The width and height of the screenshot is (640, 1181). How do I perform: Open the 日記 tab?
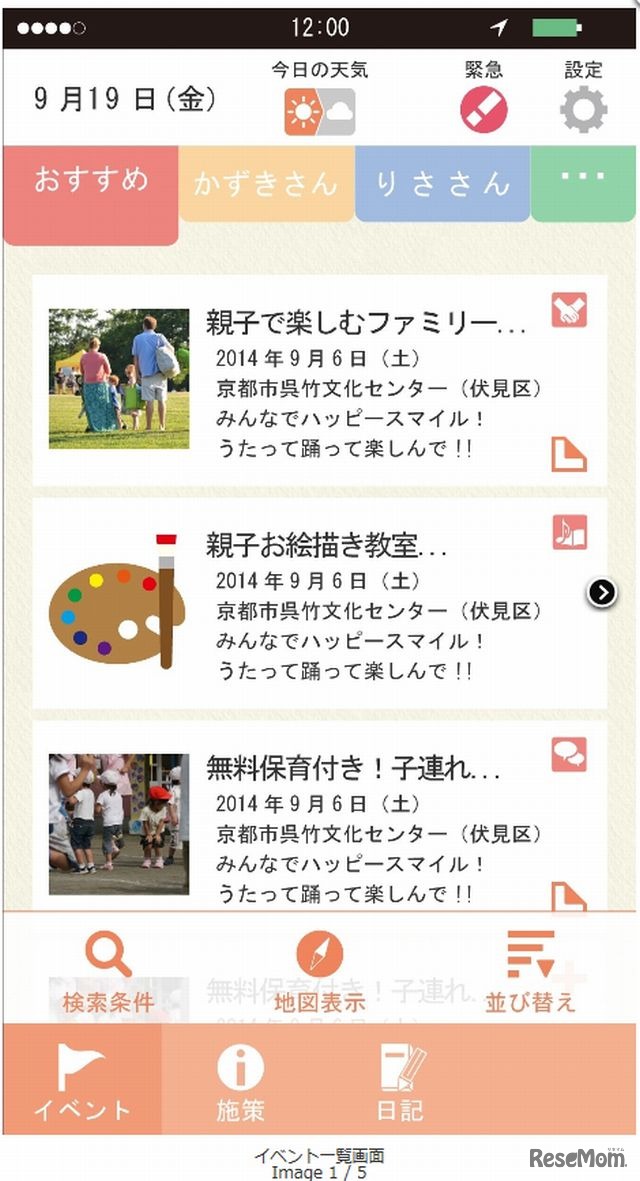(400, 1080)
